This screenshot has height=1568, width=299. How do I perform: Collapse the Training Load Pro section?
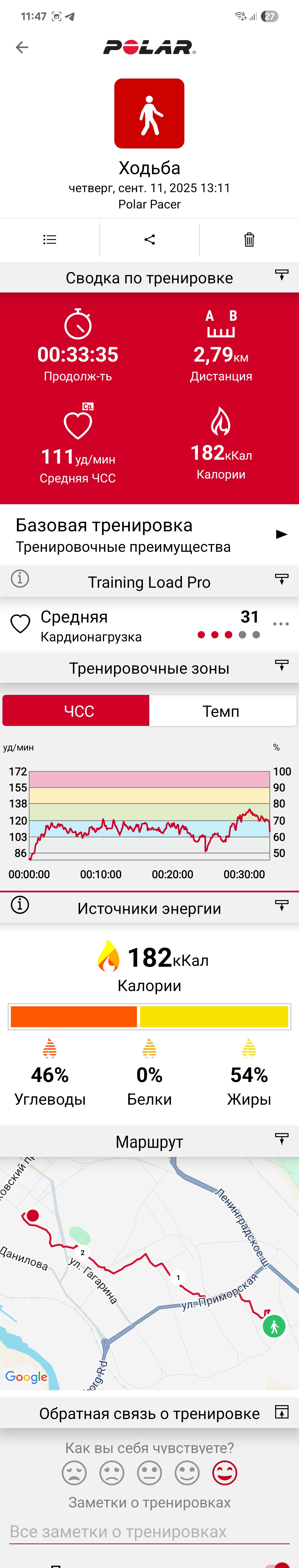tap(281, 579)
